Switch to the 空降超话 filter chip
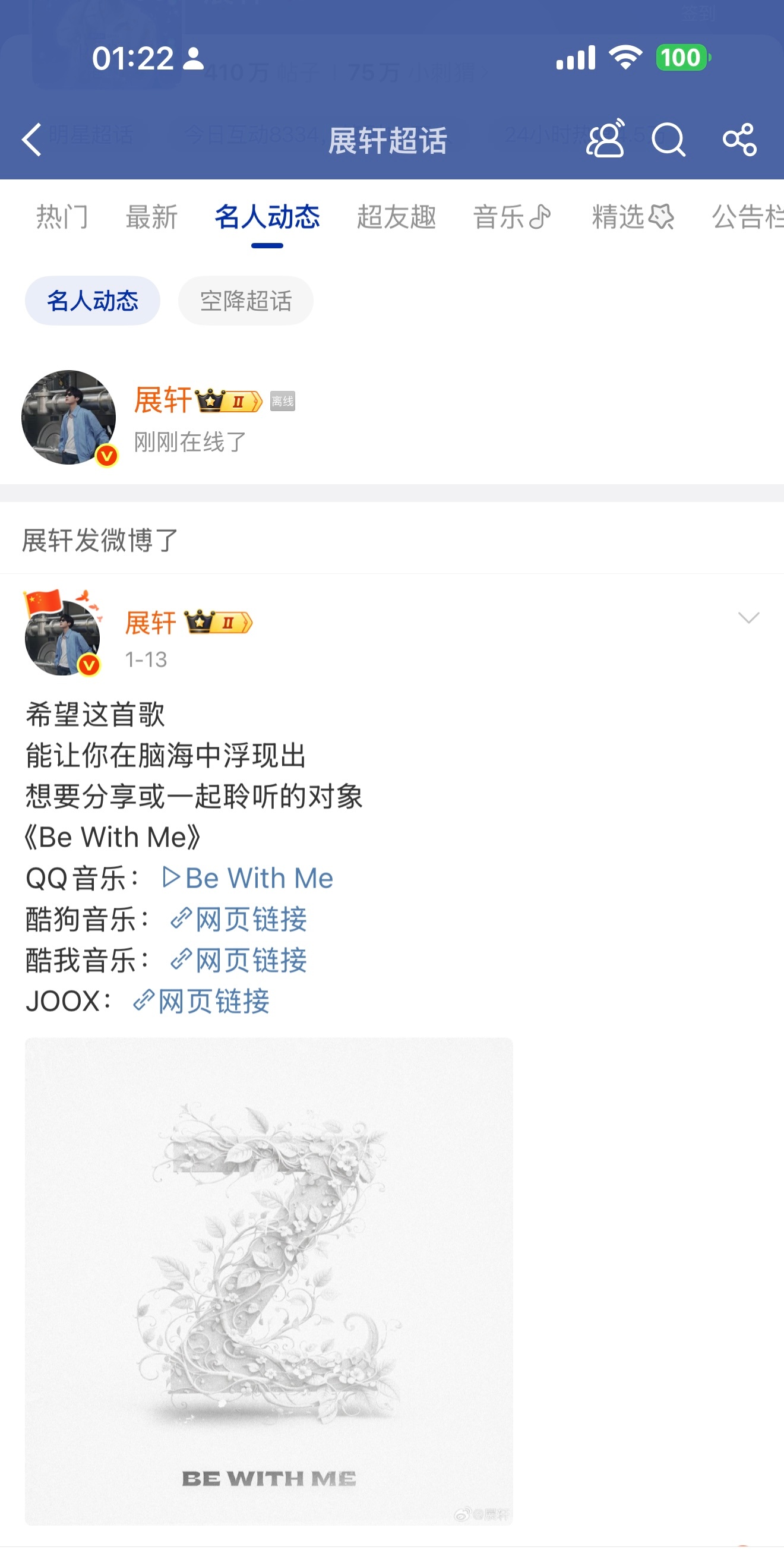The height and width of the screenshot is (1550, 784). click(245, 301)
